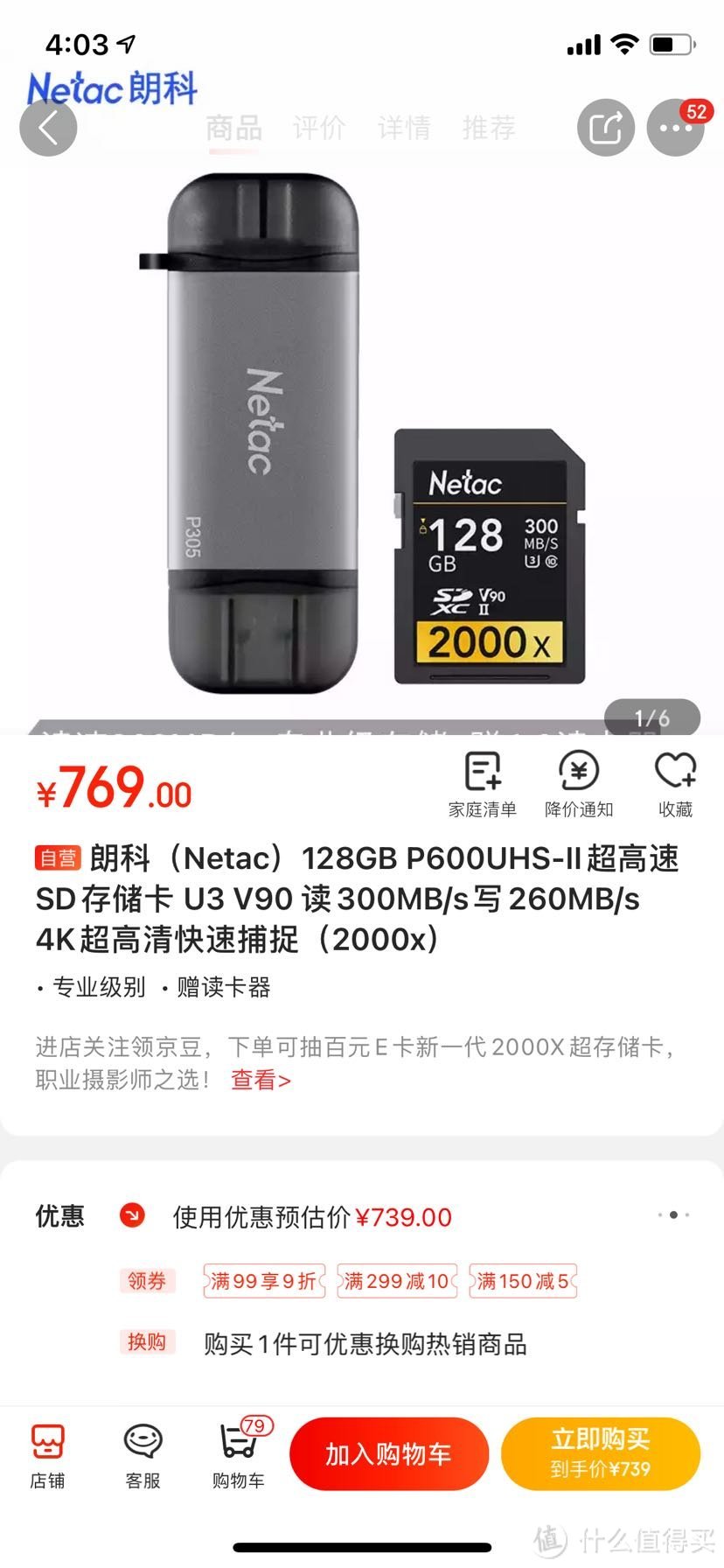
Task: Go back using the arrow icon
Action: point(48,128)
